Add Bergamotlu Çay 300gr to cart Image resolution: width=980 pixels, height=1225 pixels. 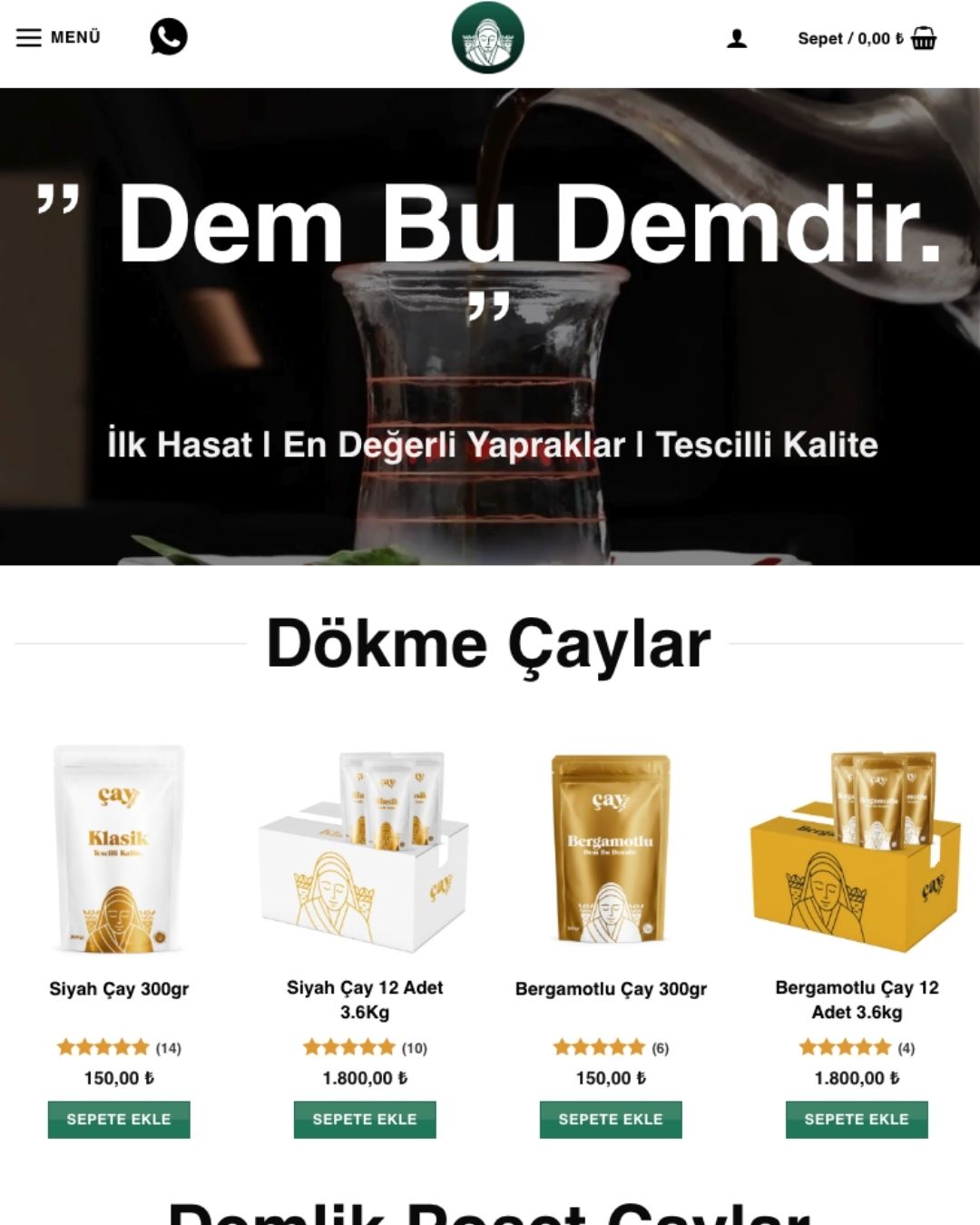pos(611,1119)
